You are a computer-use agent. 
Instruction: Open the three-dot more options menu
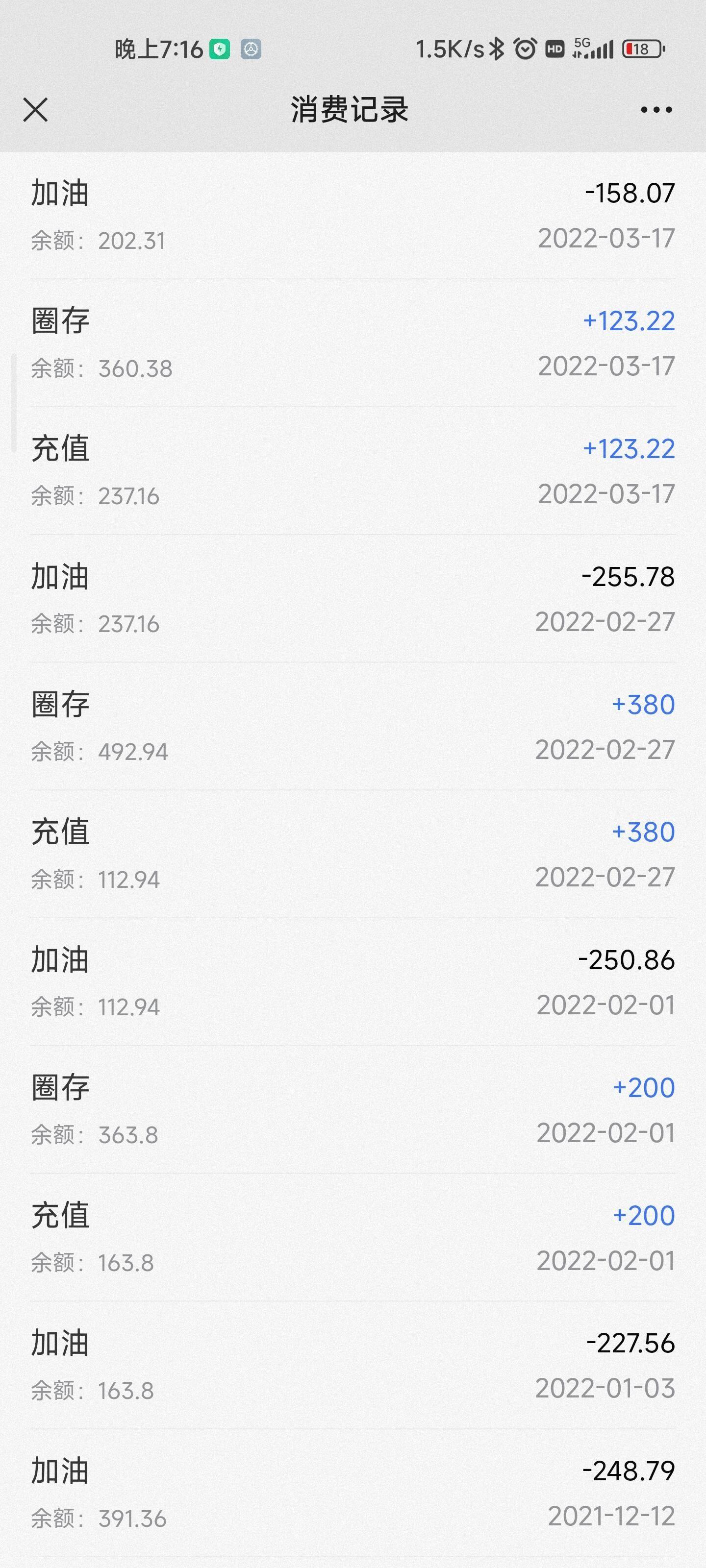[x=656, y=110]
